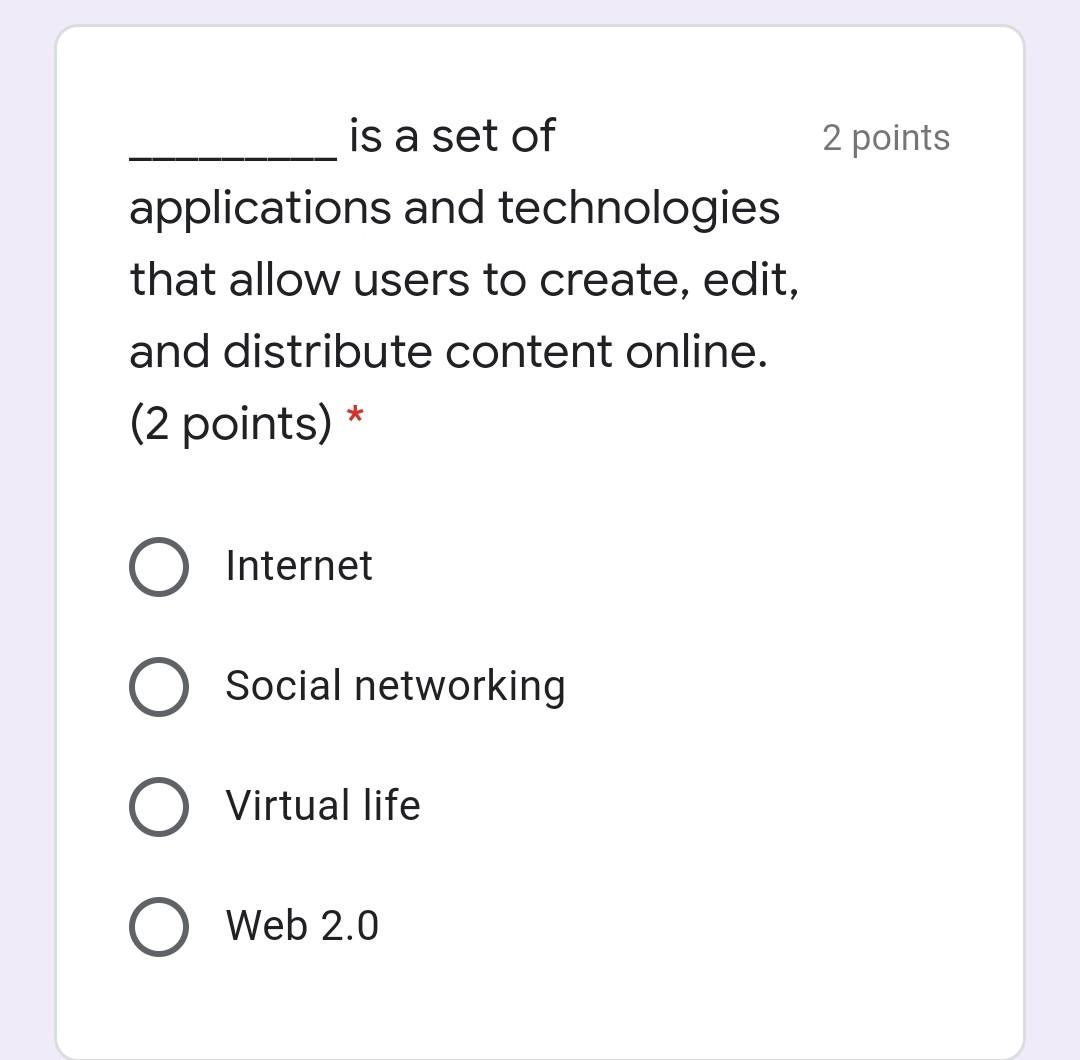This screenshot has height=1060, width=1080.
Task: Pick the Virtual life radio button
Action: coord(159,807)
